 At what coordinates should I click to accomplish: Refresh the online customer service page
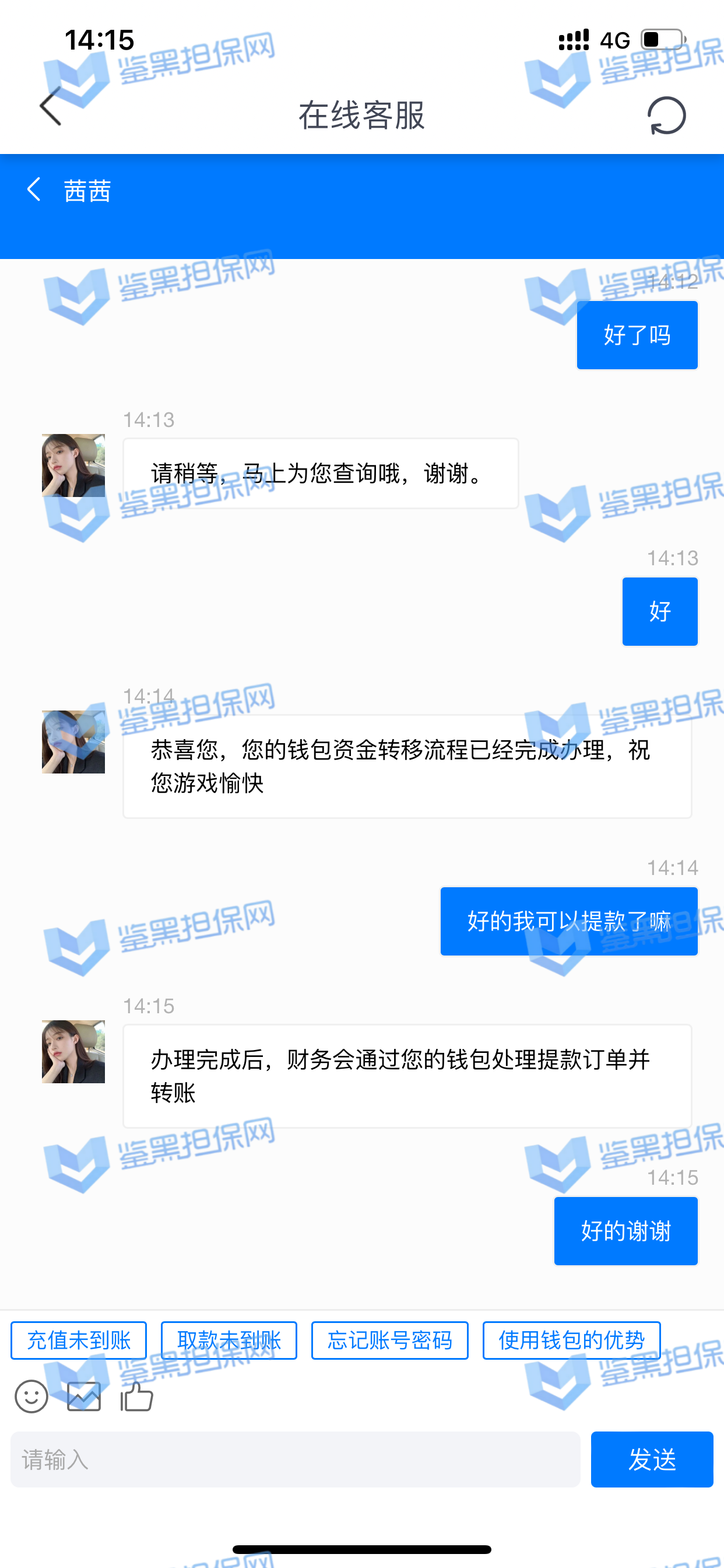(666, 115)
